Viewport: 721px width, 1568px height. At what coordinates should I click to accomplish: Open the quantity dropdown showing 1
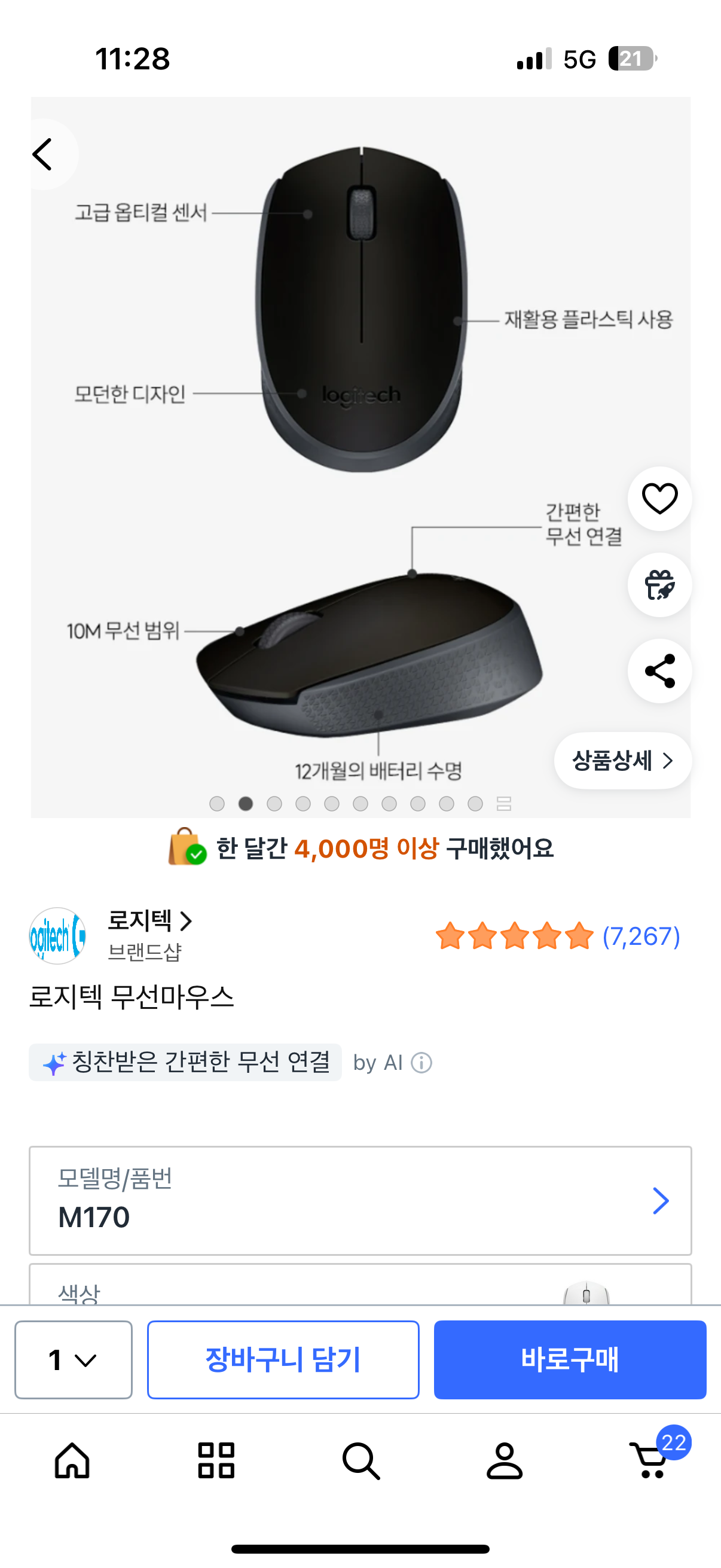tap(73, 1360)
